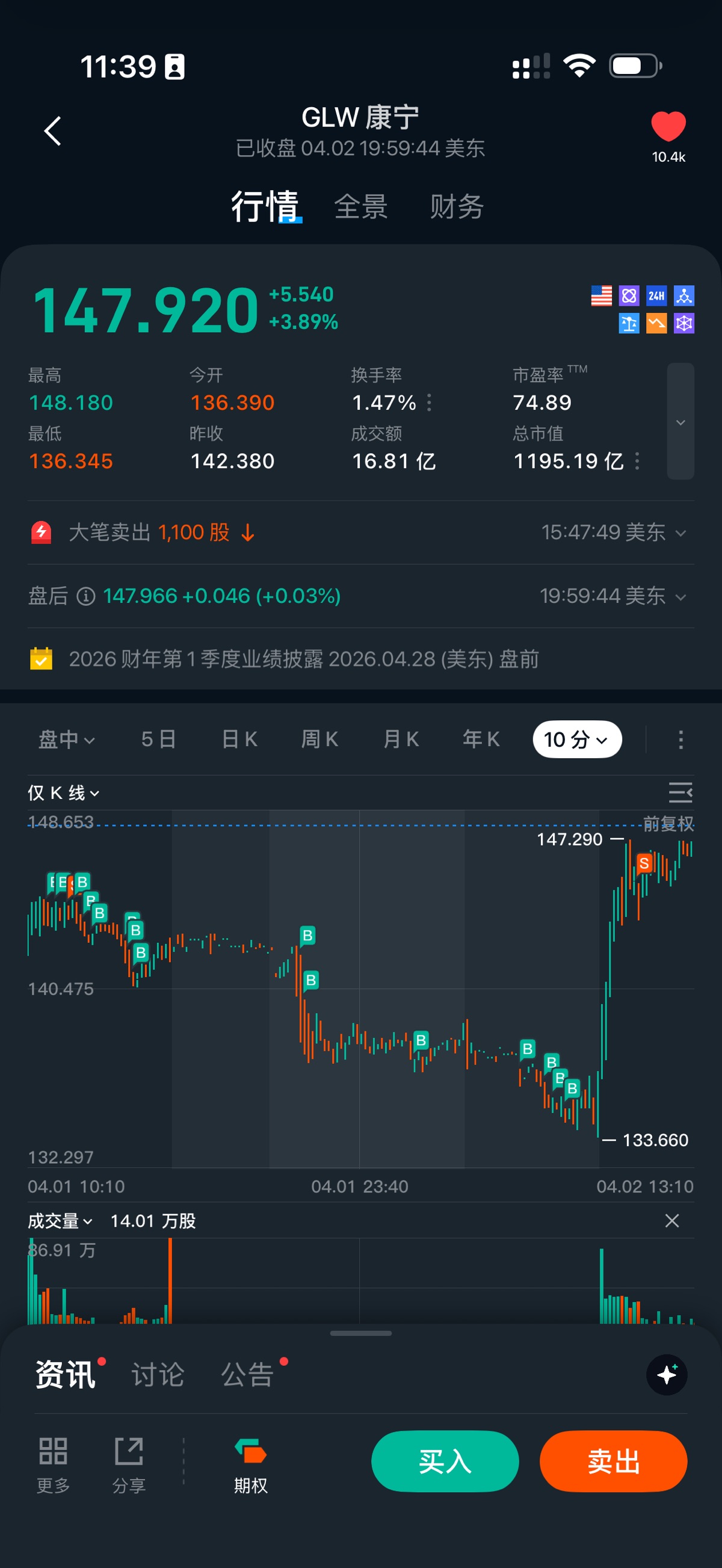Switch to the 讨论 tab

pyautogui.click(x=158, y=1375)
